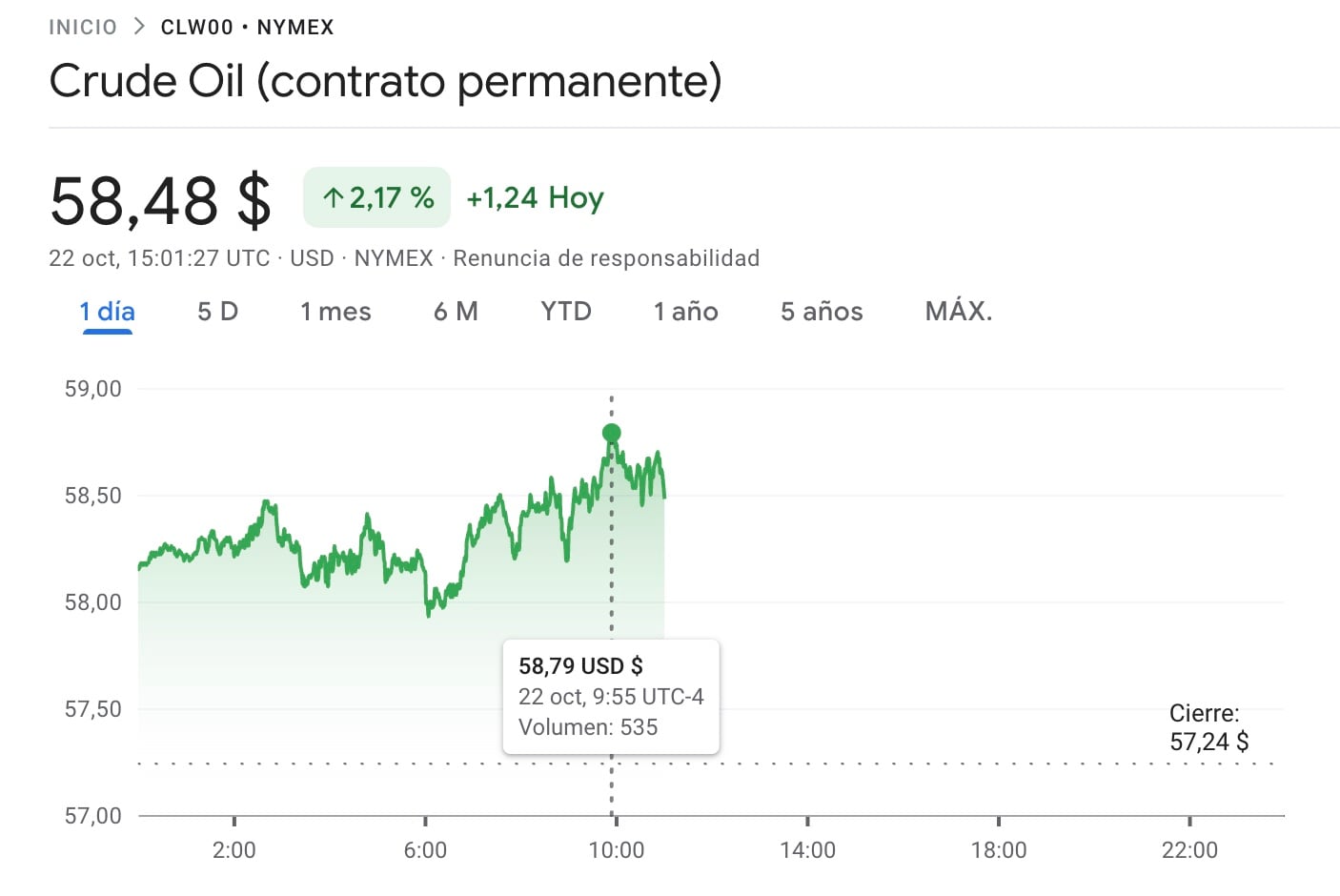The width and height of the screenshot is (1340, 896).
Task: Select the MÁX. range tab
Action: click(x=958, y=312)
